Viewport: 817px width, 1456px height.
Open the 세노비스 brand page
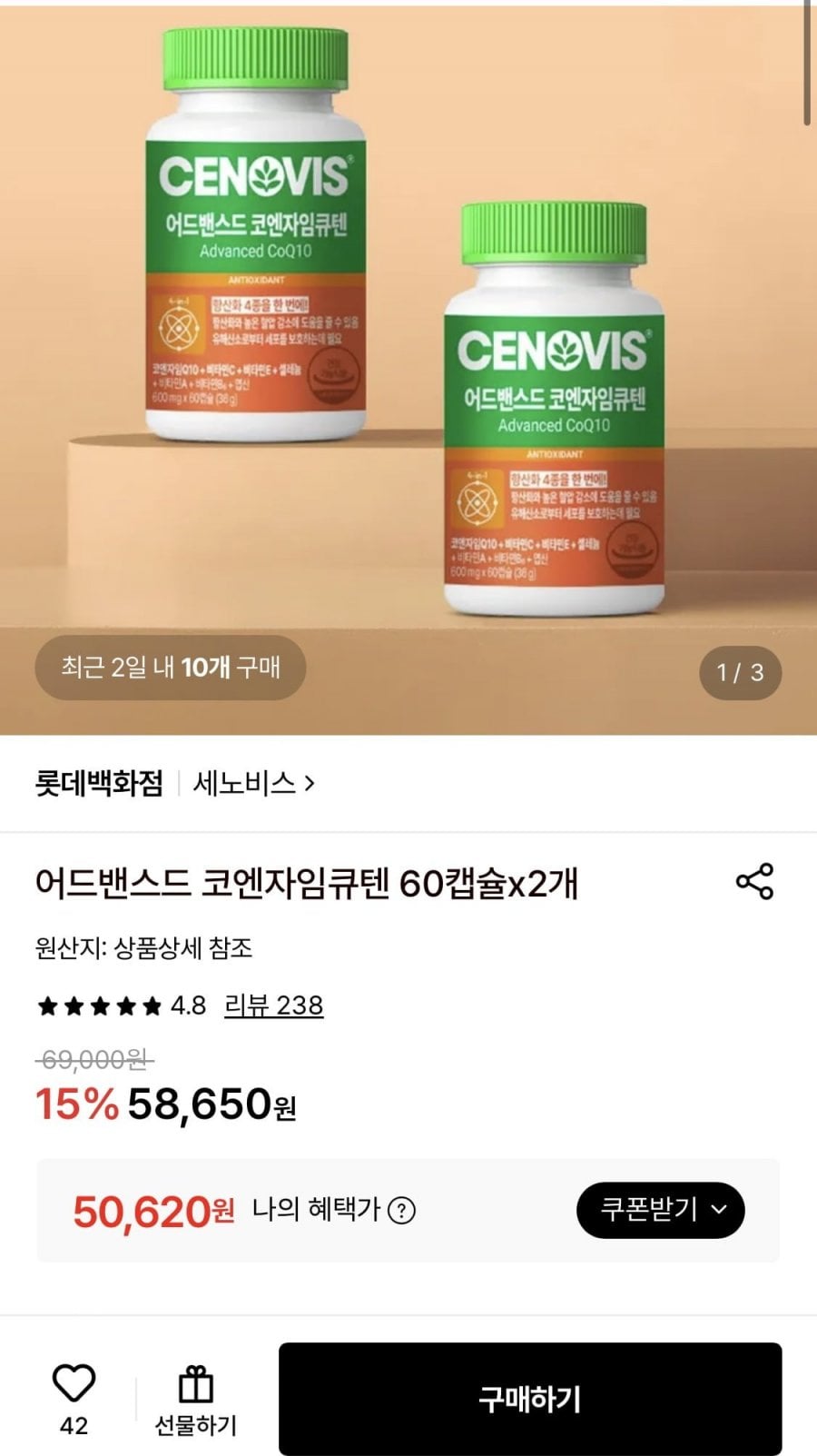click(x=253, y=783)
